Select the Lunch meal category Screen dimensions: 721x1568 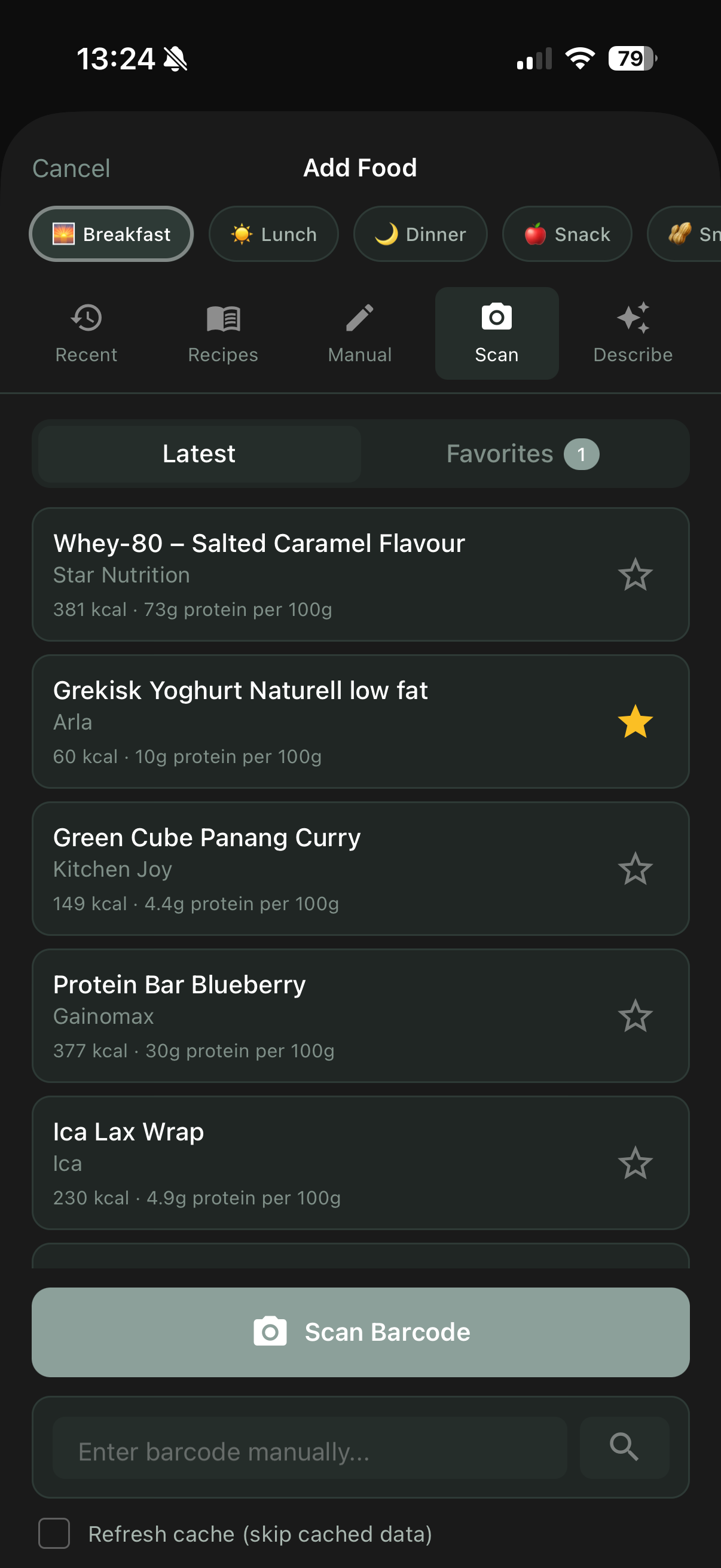[x=273, y=234]
